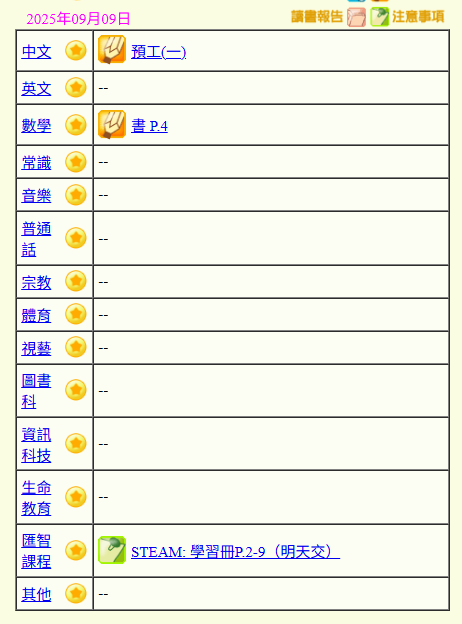This screenshot has height=624, width=462.
Task: Open the 其他 subject link
Action: click(x=36, y=594)
